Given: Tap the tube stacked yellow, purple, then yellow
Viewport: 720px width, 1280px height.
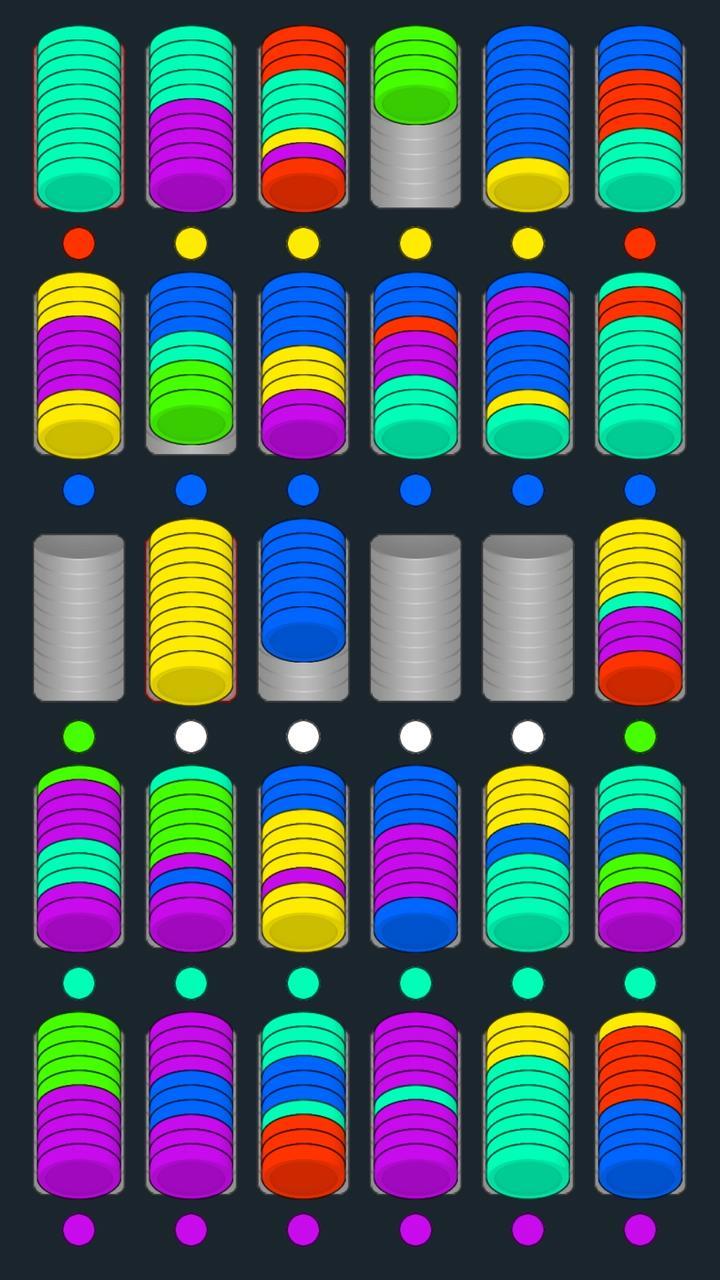Looking at the screenshot, I should [x=79, y=365].
